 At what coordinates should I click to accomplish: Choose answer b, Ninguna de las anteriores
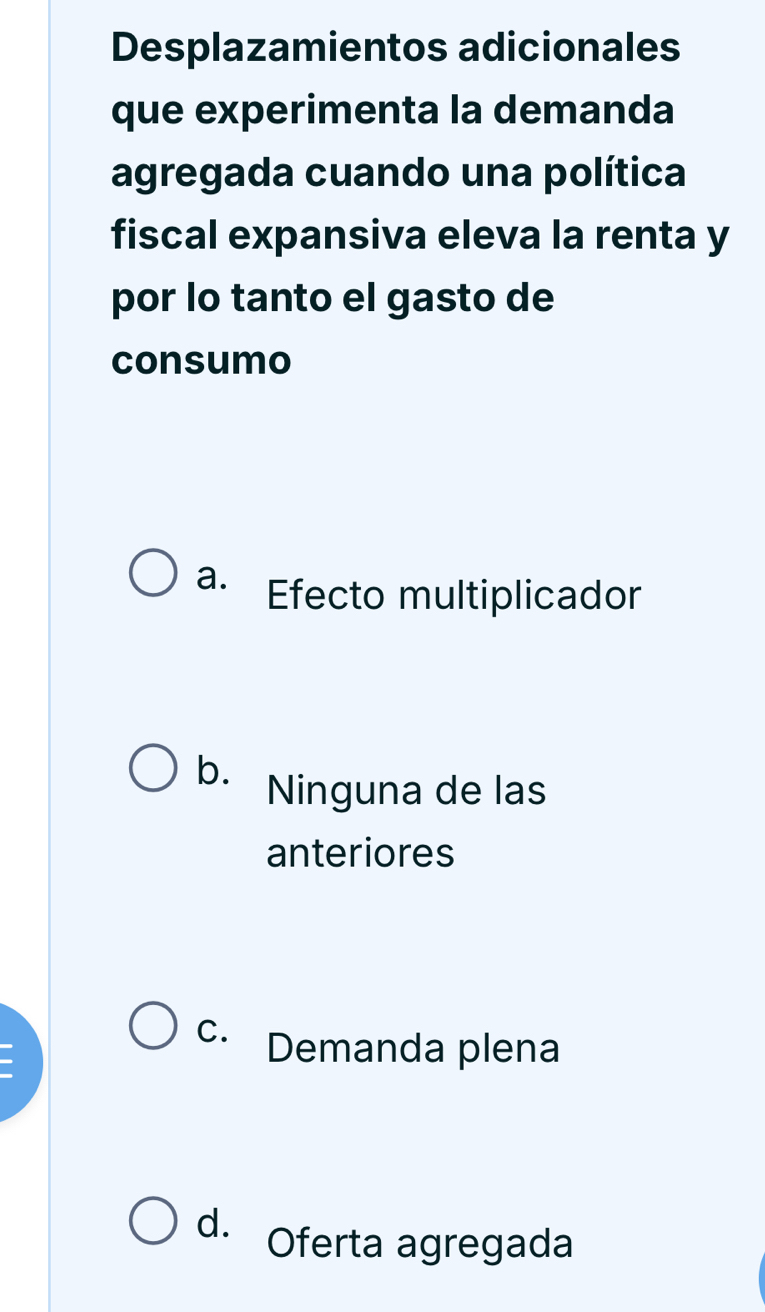click(152, 766)
